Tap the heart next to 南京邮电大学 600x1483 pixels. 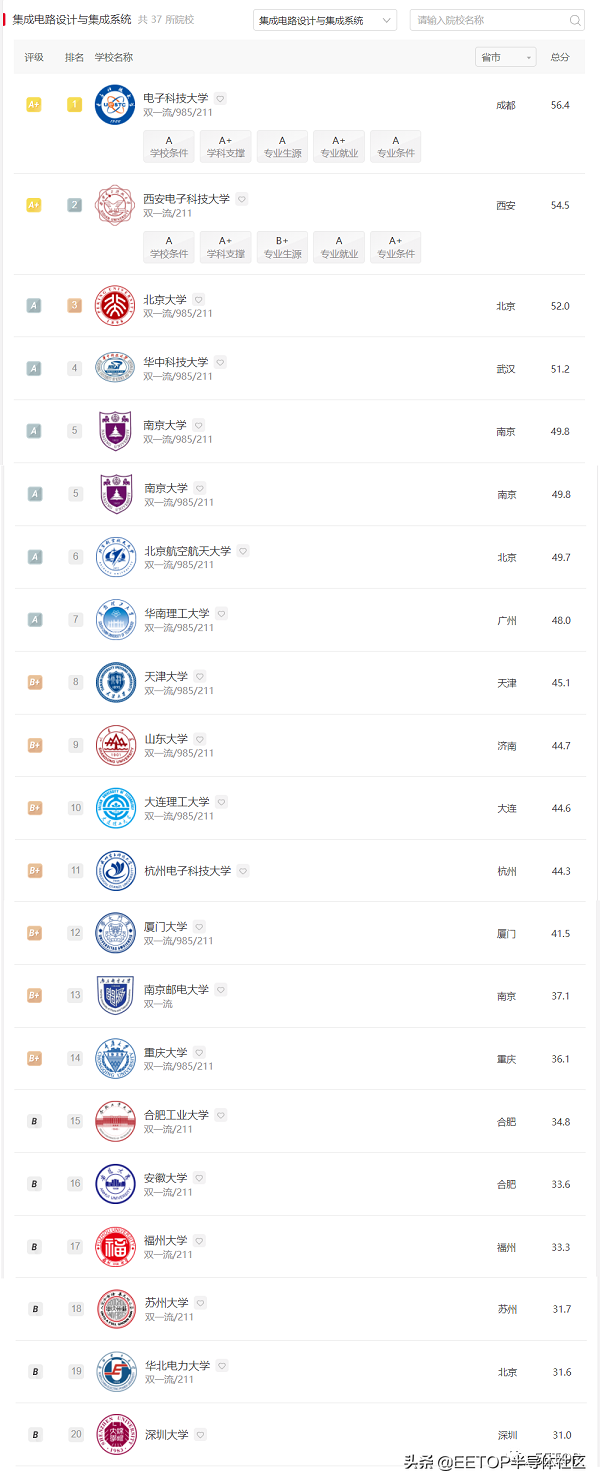tap(221, 990)
